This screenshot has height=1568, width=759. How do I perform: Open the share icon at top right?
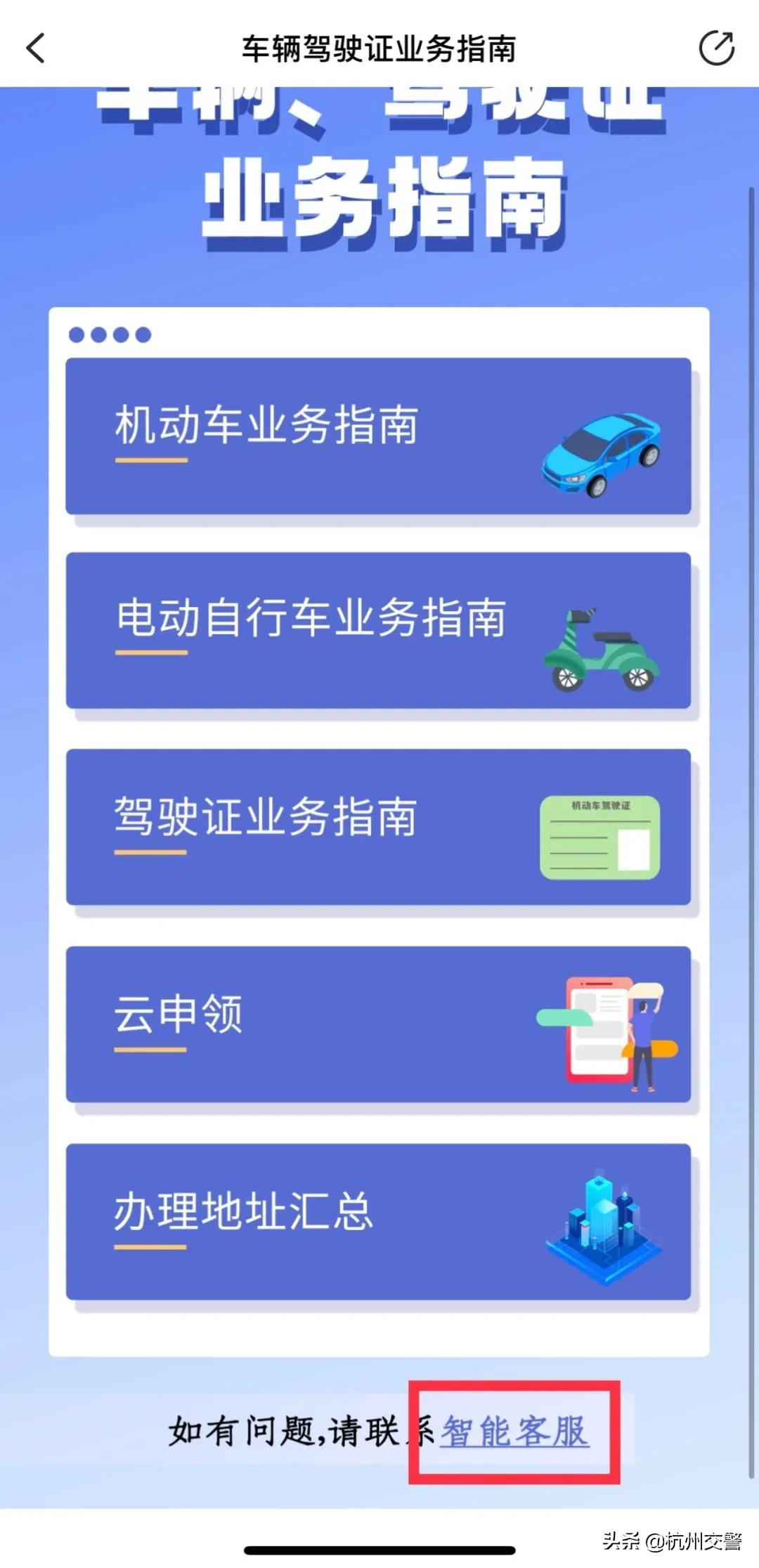pyautogui.click(x=718, y=46)
